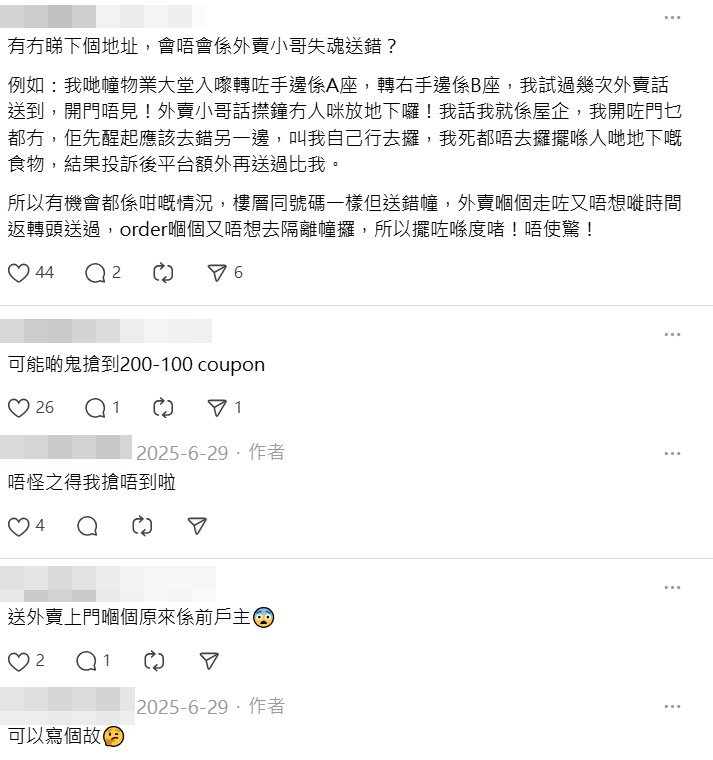Like the main post with 44 likes

pyautogui.click(x=19, y=272)
